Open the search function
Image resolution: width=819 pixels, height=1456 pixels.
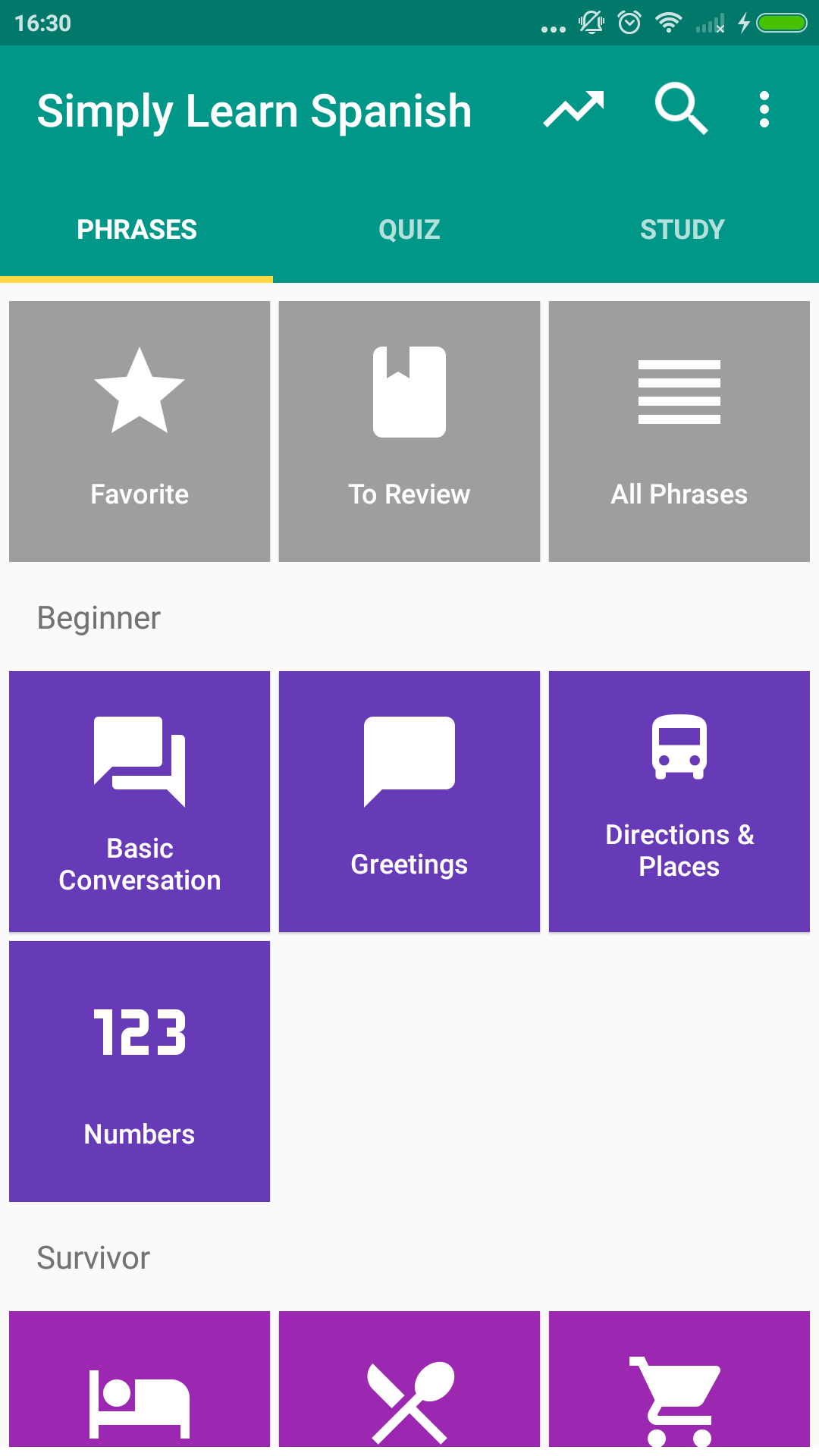click(679, 108)
